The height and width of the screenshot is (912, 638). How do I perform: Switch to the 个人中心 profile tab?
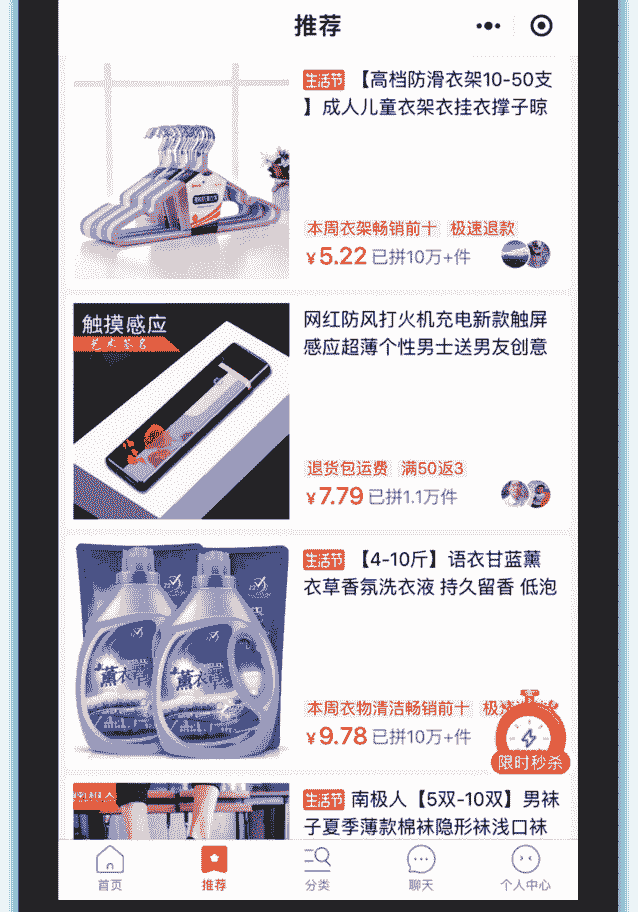pyautogui.click(x=525, y=868)
